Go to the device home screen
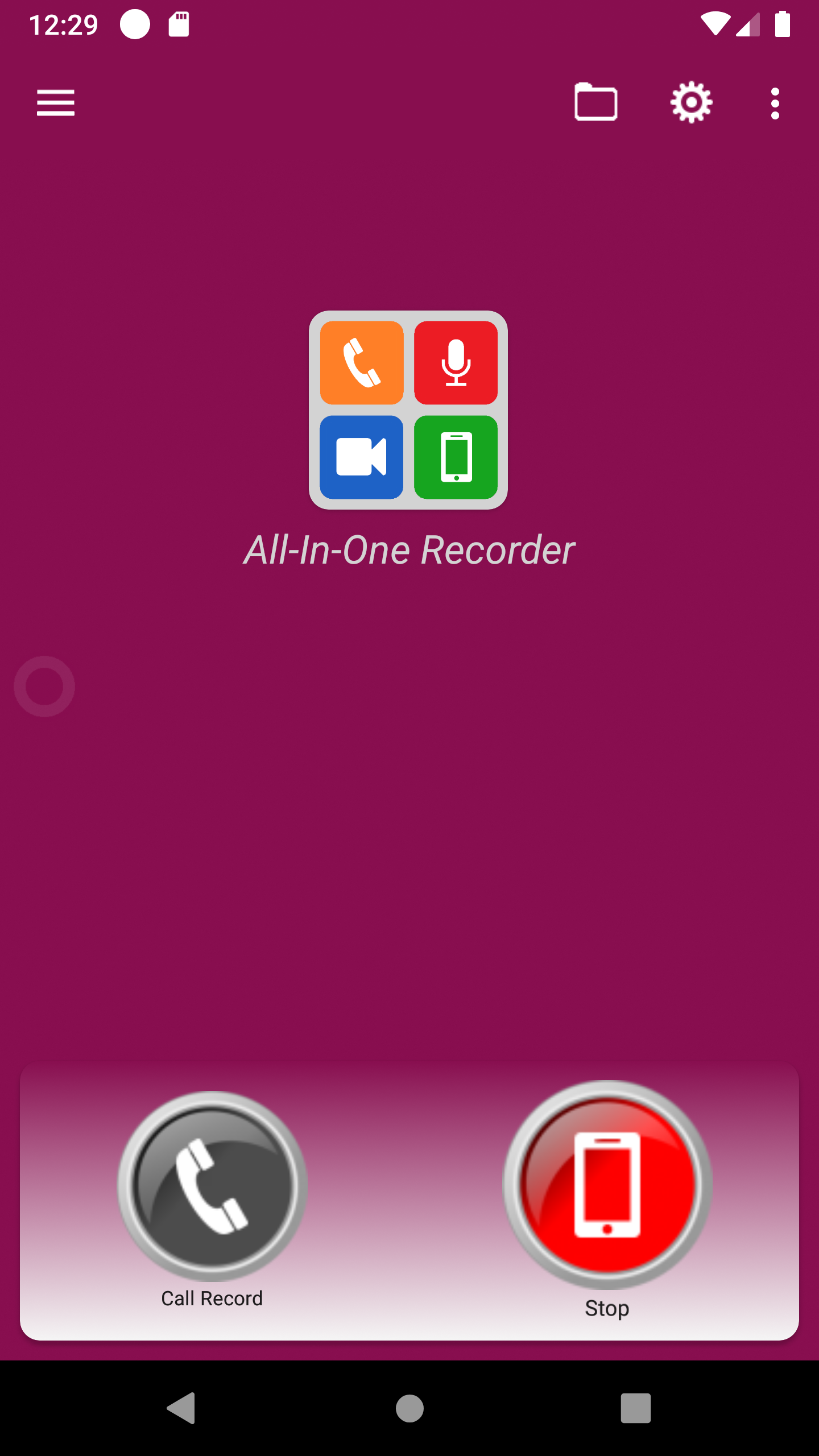Screen dimensions: 819x1456 coord(409,1408)
